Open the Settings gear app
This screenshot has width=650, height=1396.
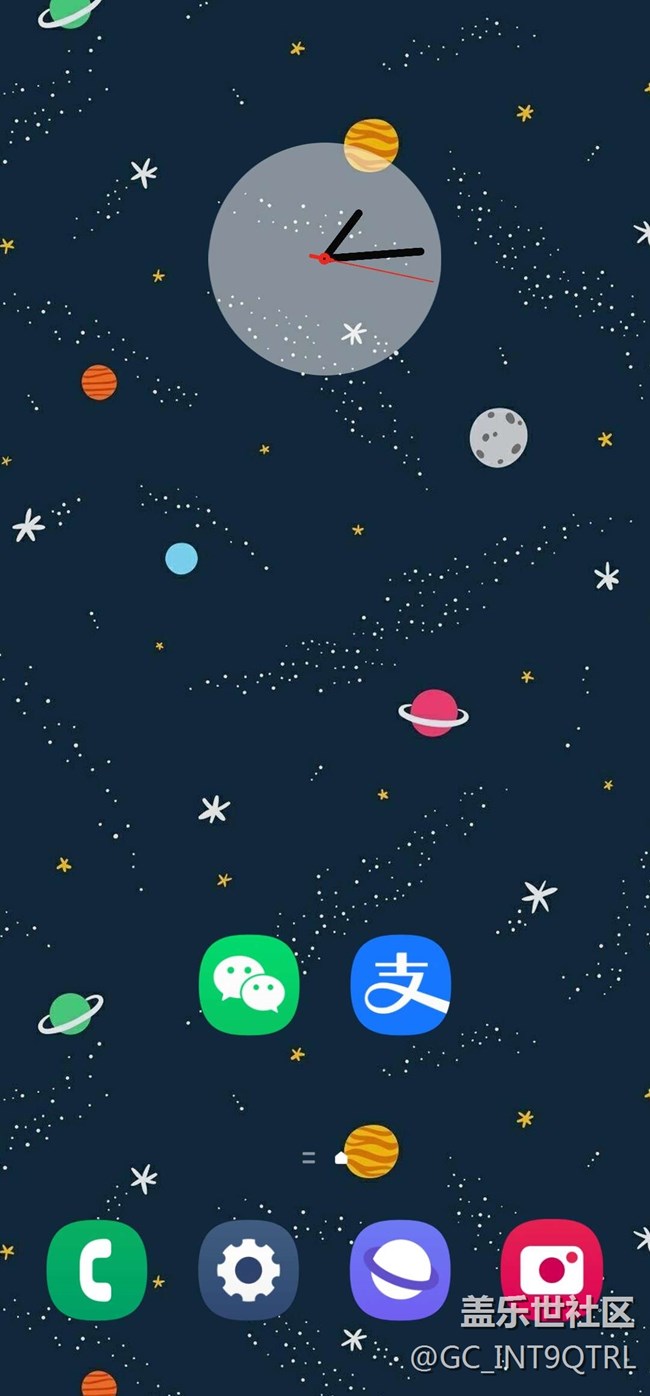[x=249, y=1270]
